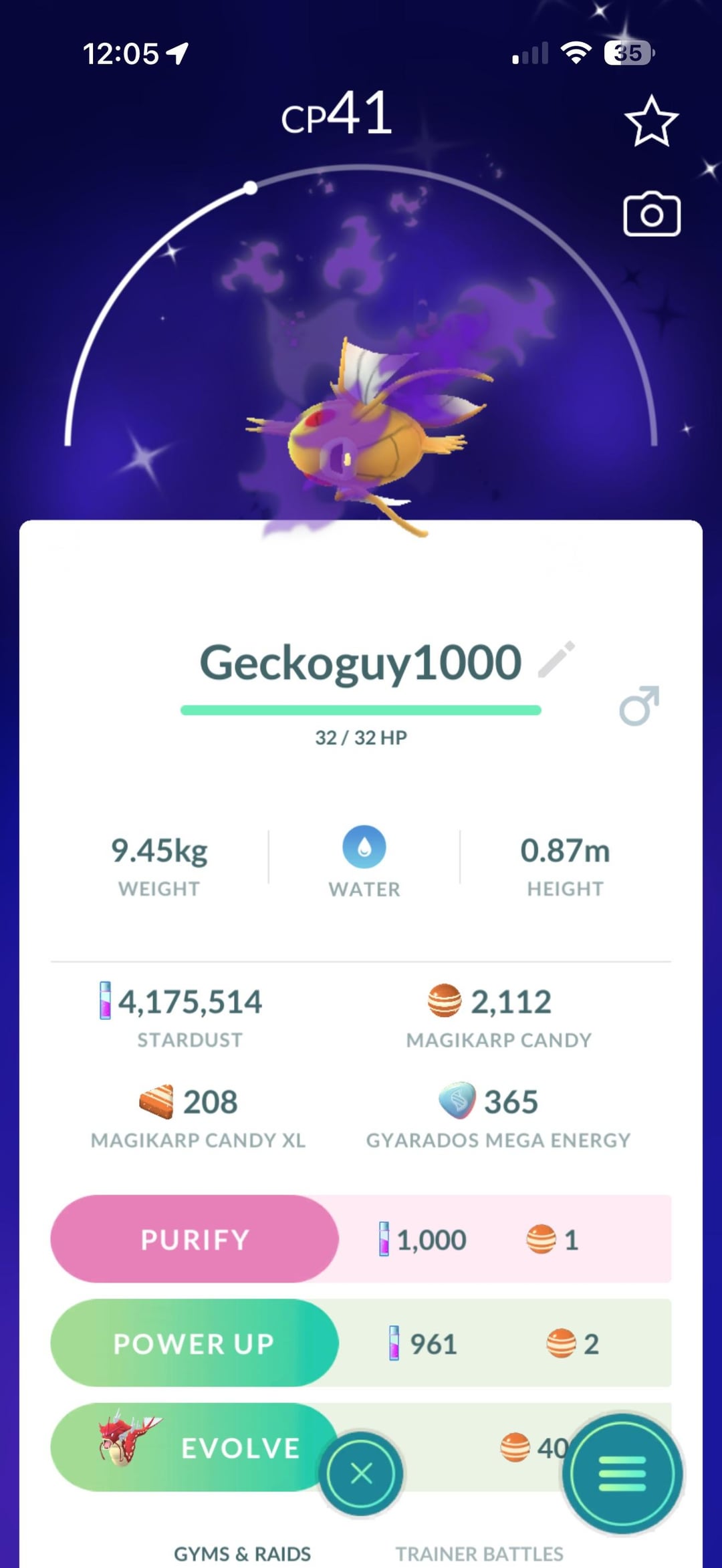This screenshot has height=1568, width=722.
Task: Edit the nickname Geckoguy1000 with pencil icon
Action: (x=556, y=660)
